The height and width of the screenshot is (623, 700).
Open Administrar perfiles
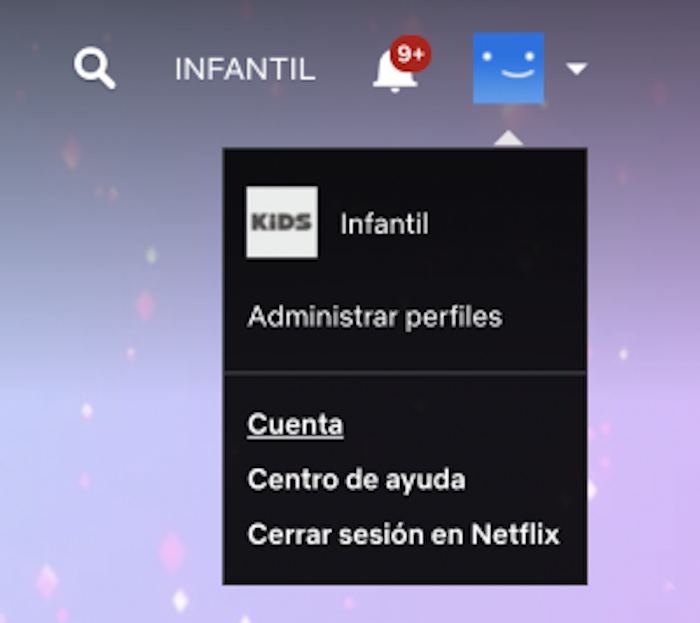tap(375, 317)
